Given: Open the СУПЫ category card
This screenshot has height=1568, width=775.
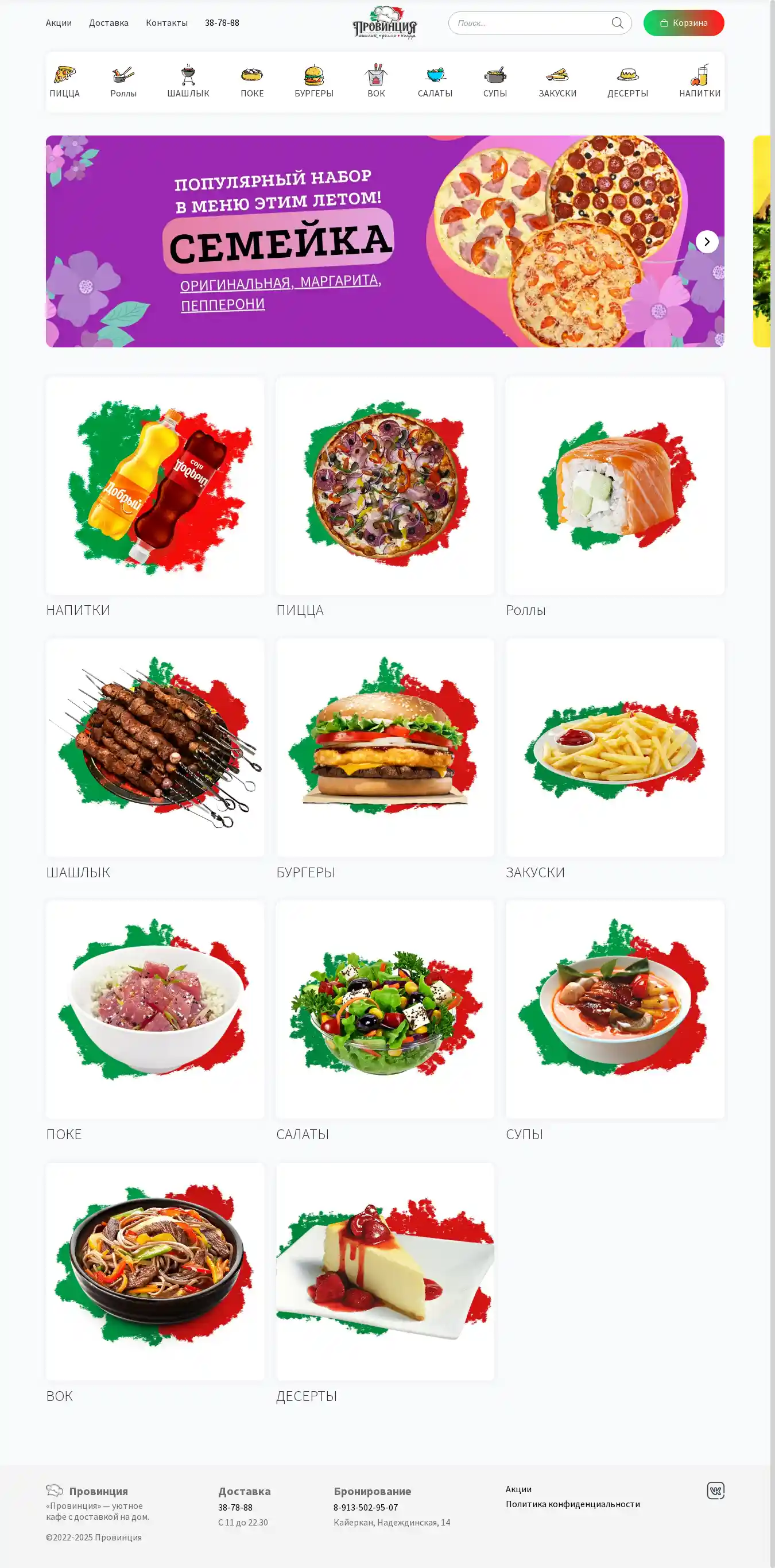Looking at the screenshot, I should (x=614, y=1009).
